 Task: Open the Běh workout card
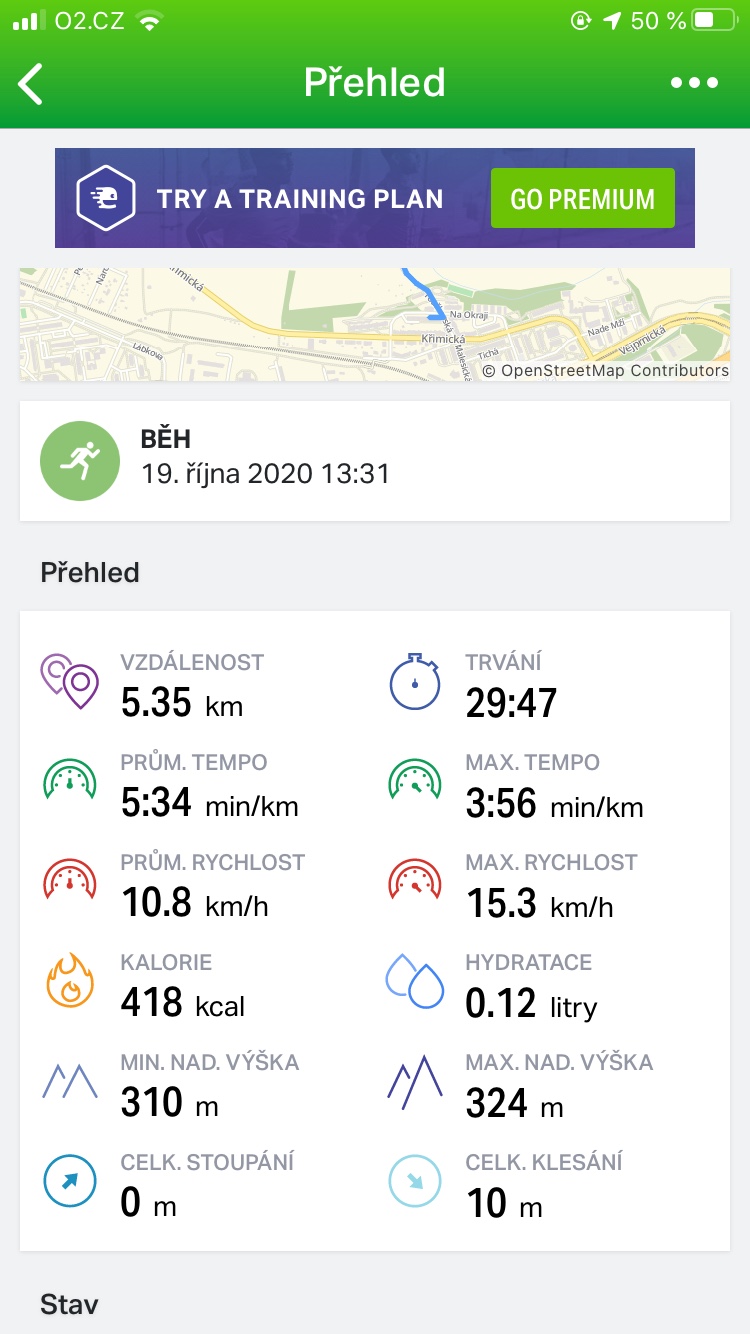374,461
